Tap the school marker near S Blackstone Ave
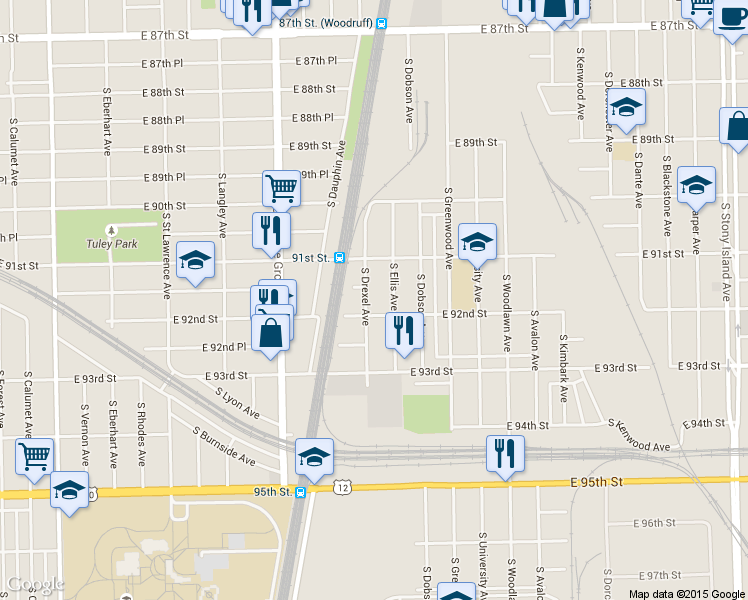The width and height of the screenshot is (748, 600). [x=696, y=184]
